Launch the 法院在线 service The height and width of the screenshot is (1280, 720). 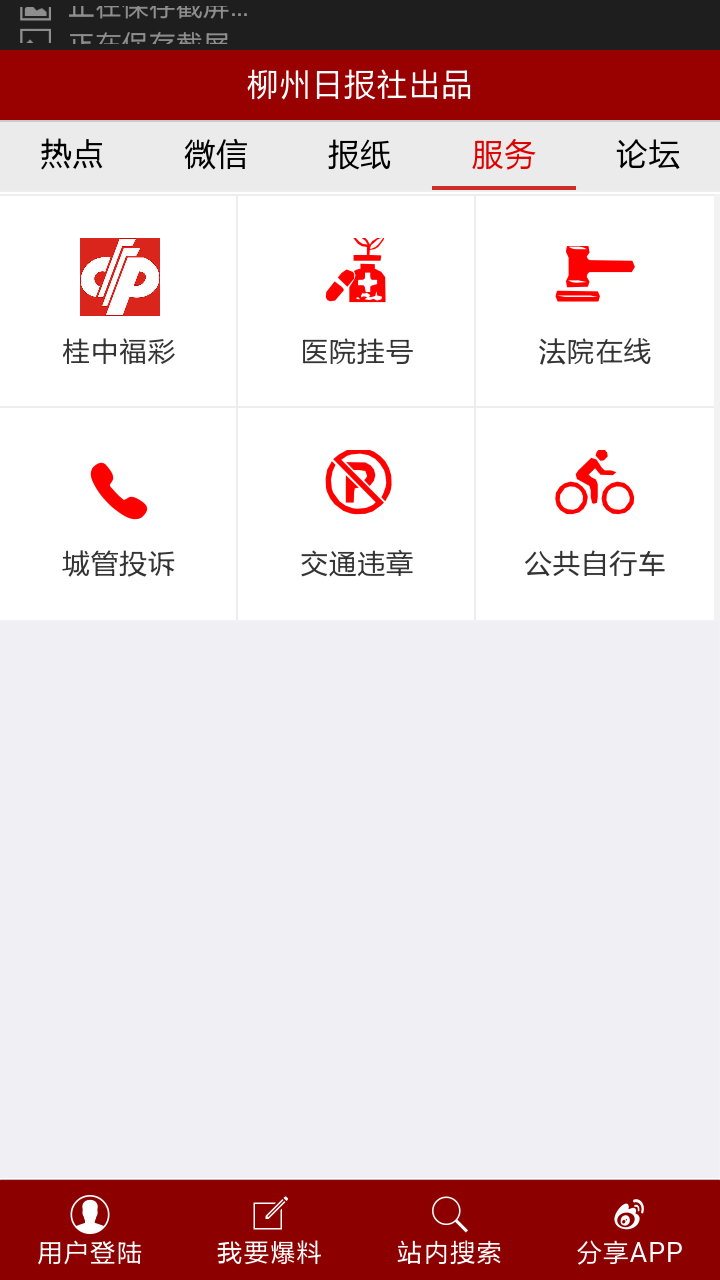595,301
